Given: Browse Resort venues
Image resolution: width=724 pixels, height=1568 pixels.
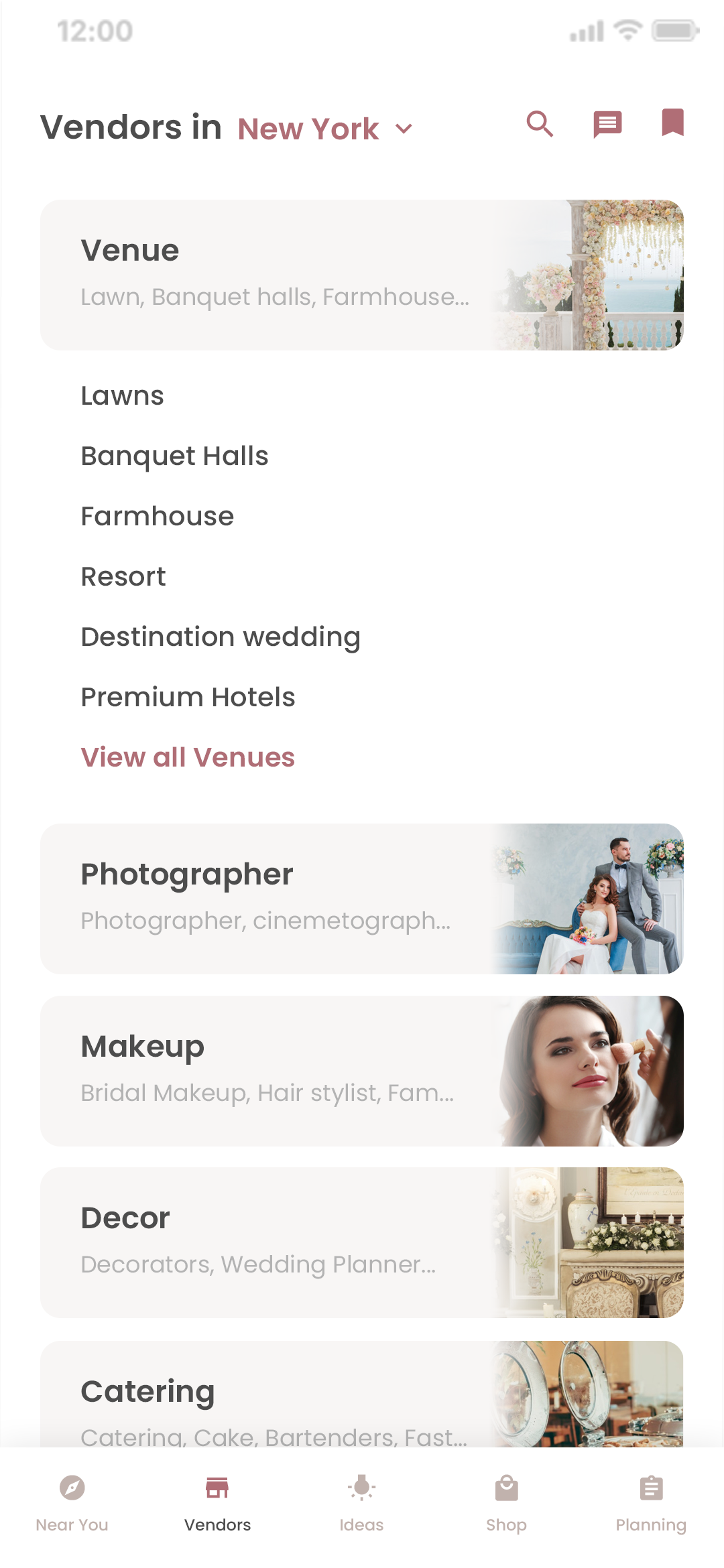Looking at the screenshot, I should [123, 577].
